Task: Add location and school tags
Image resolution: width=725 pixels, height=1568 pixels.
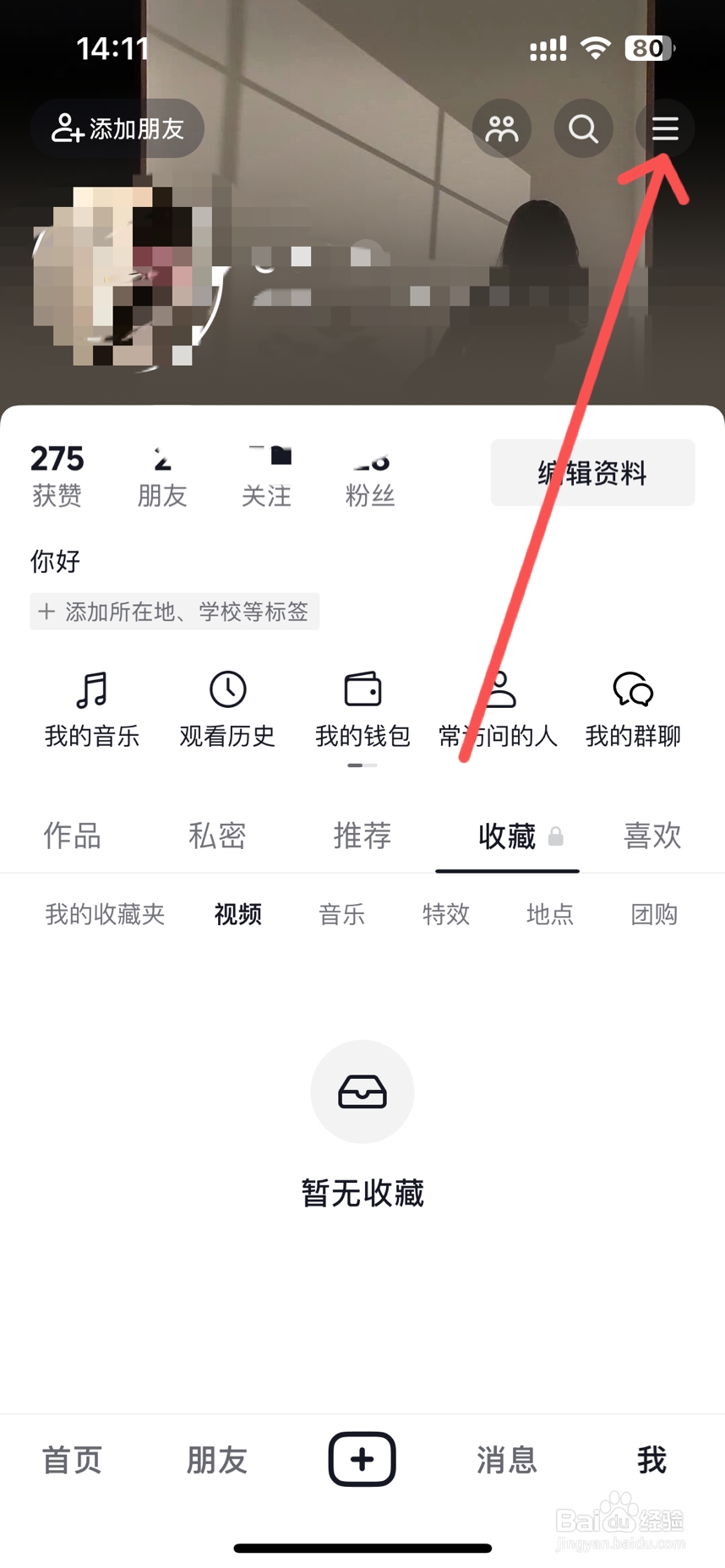Action: [x=174, y=611]
